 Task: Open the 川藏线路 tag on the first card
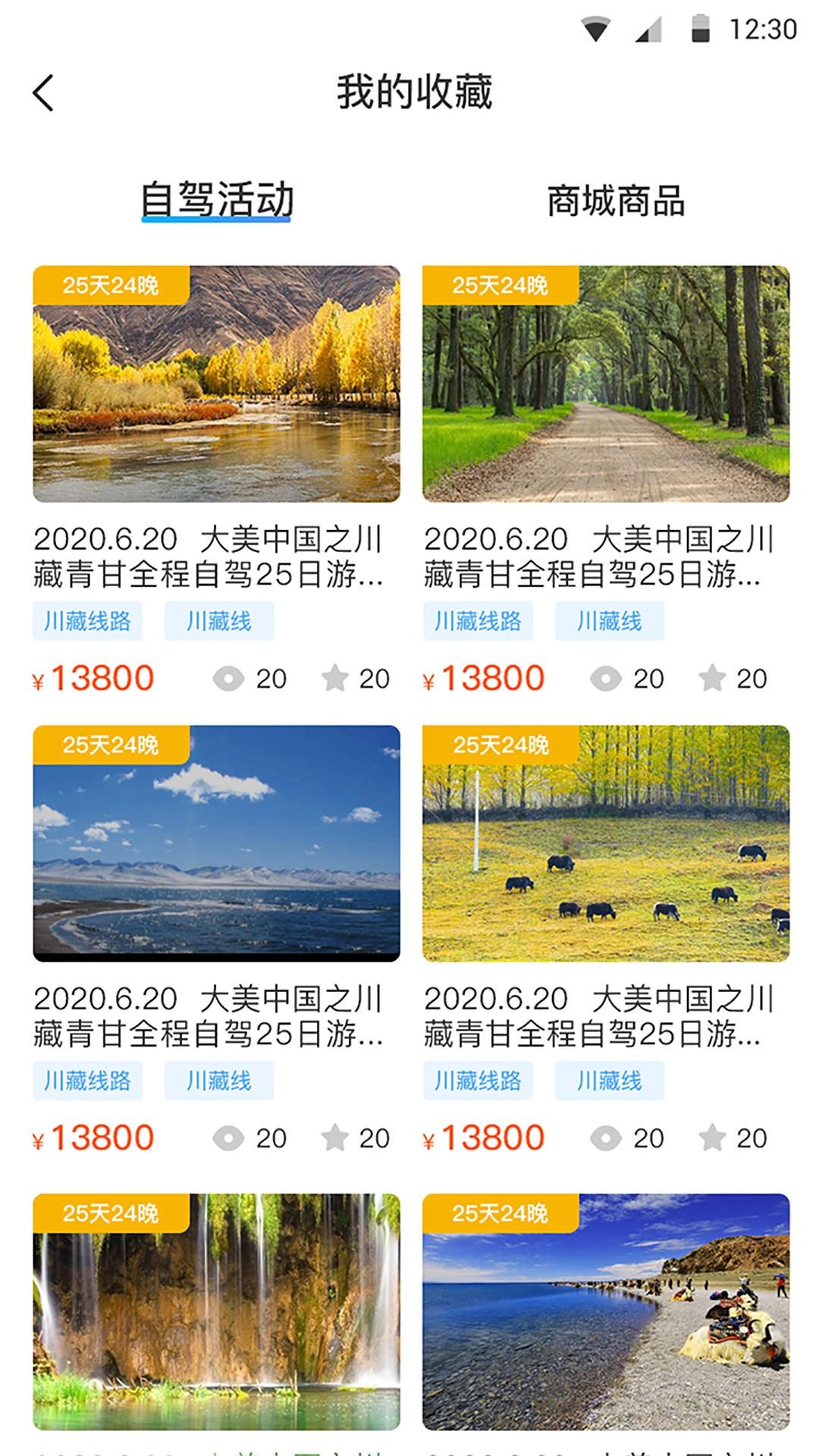click(88, 620)
